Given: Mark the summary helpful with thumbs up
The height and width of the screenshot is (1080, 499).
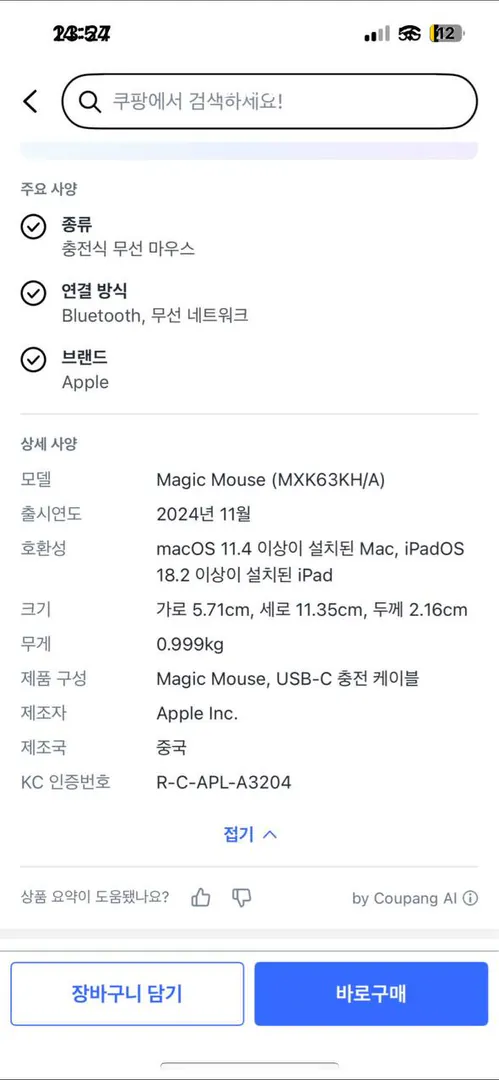Looking at the screenshot, I should pos(201,897).
